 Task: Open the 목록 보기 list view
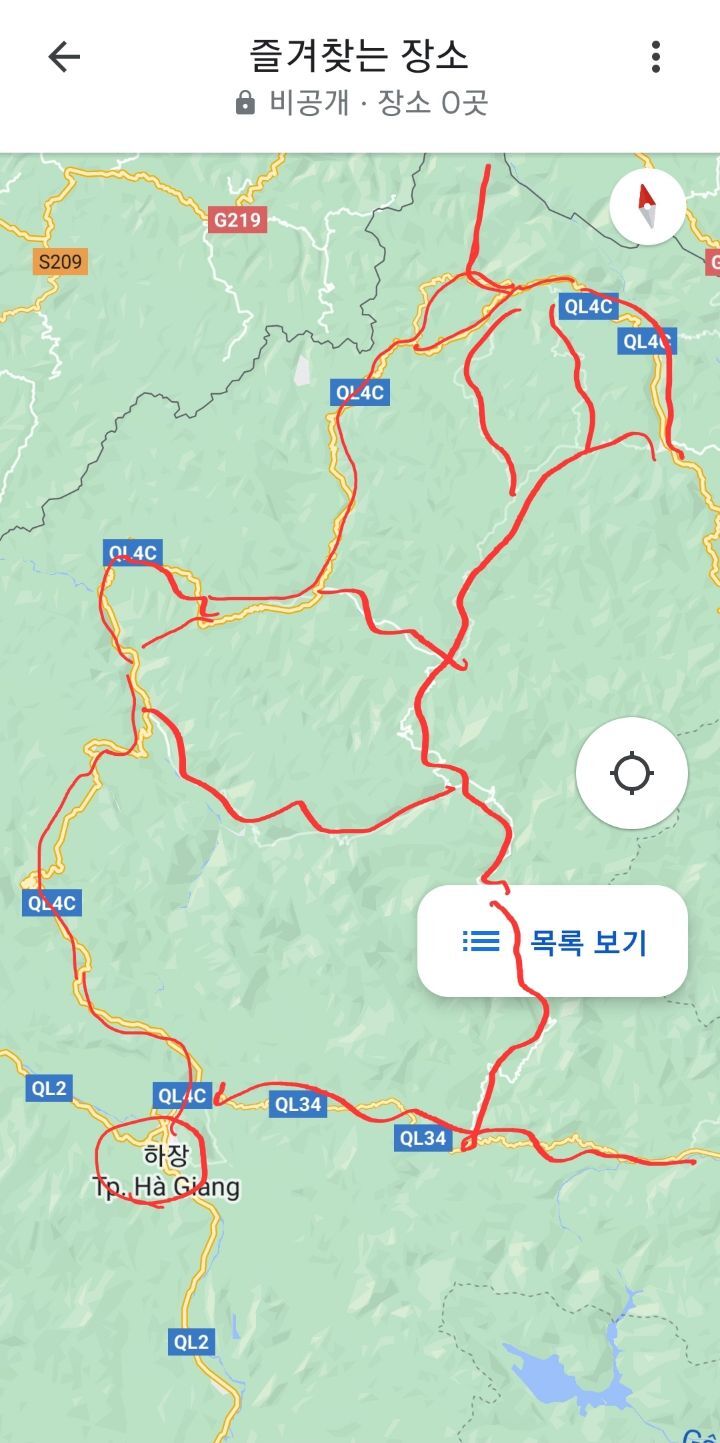552,941
